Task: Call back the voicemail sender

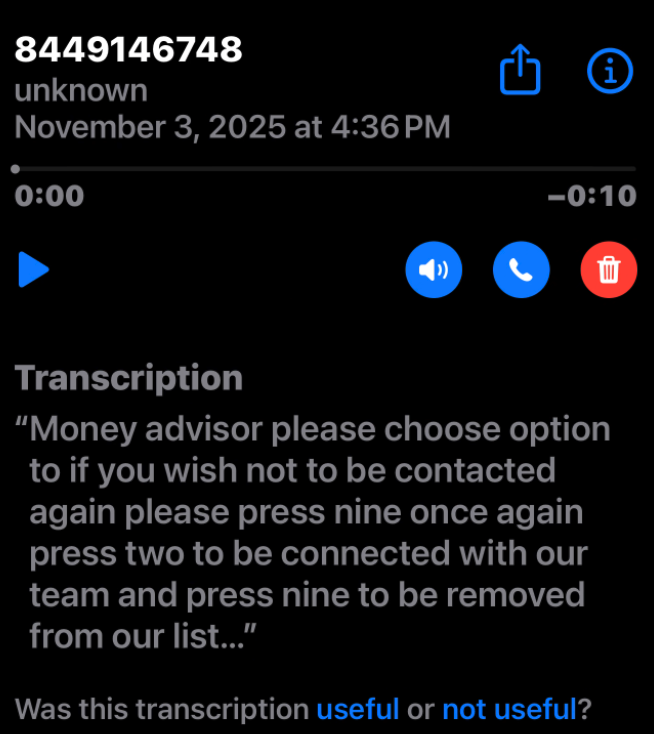Action: pos(521,270)
